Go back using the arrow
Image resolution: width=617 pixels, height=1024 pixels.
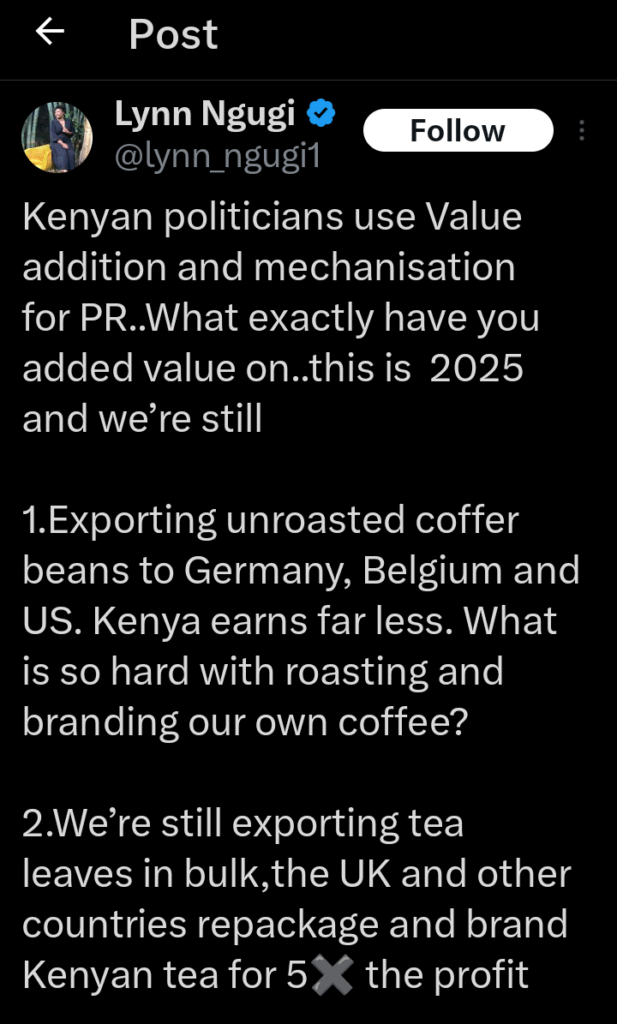[x=50, y=31]
